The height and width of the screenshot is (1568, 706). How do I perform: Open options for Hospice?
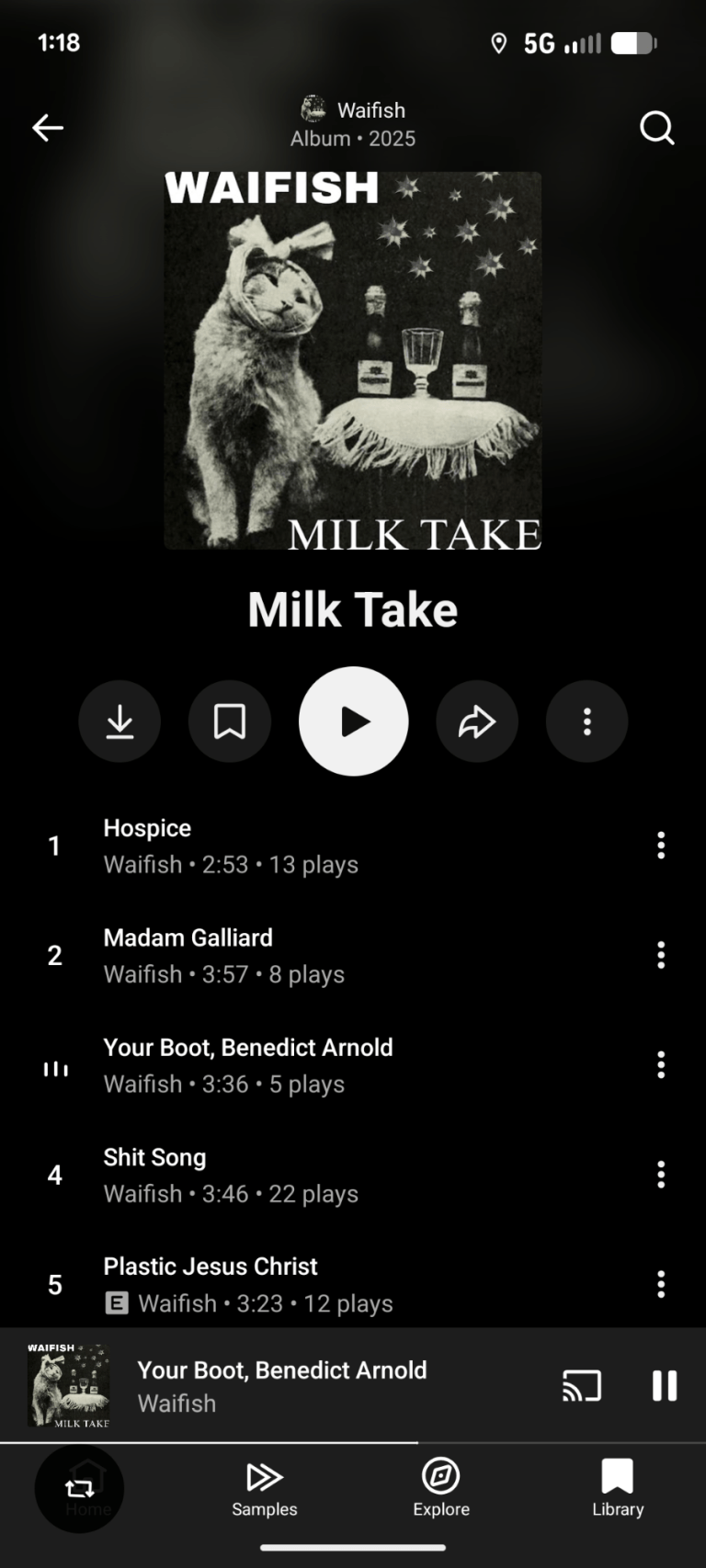coord(660,846)
